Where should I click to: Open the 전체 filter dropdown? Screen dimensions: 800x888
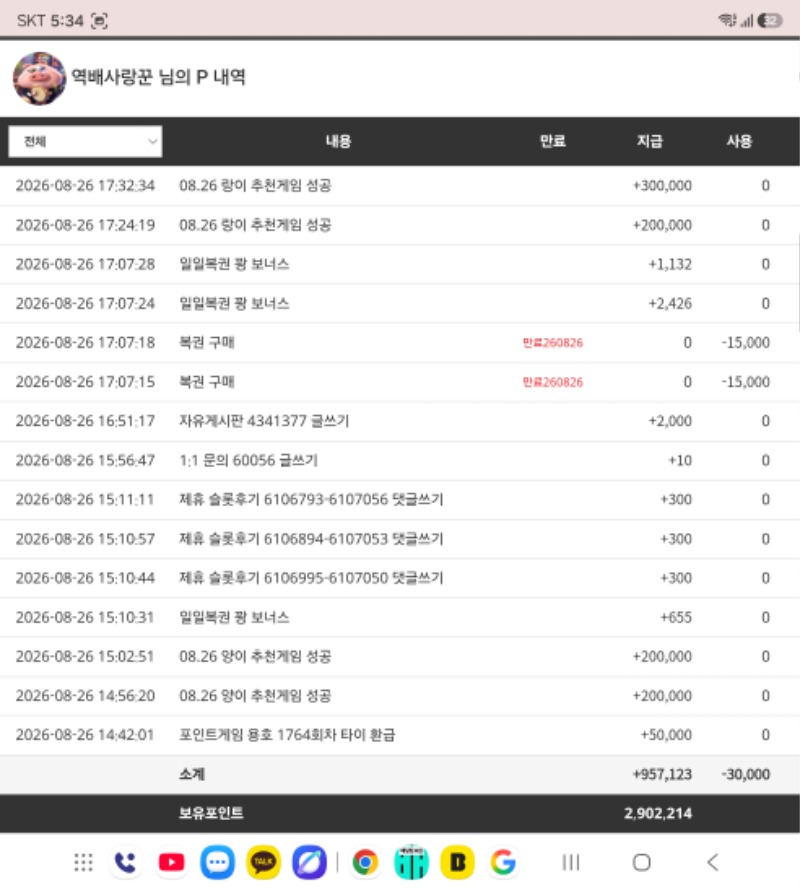pyautogui.click(x=85, y=142)
